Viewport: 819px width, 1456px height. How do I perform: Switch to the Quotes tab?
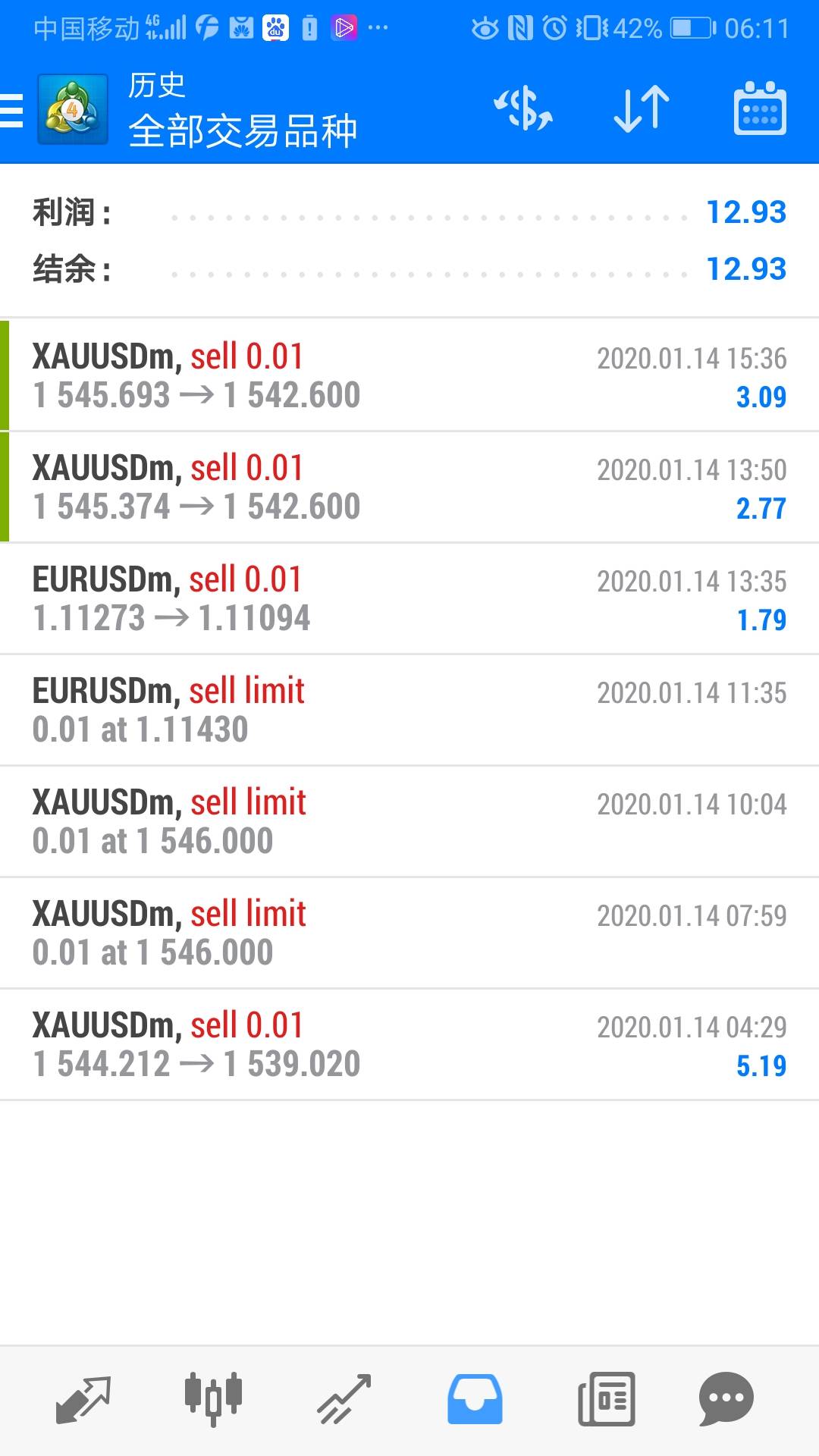(x=83, y=1399)
